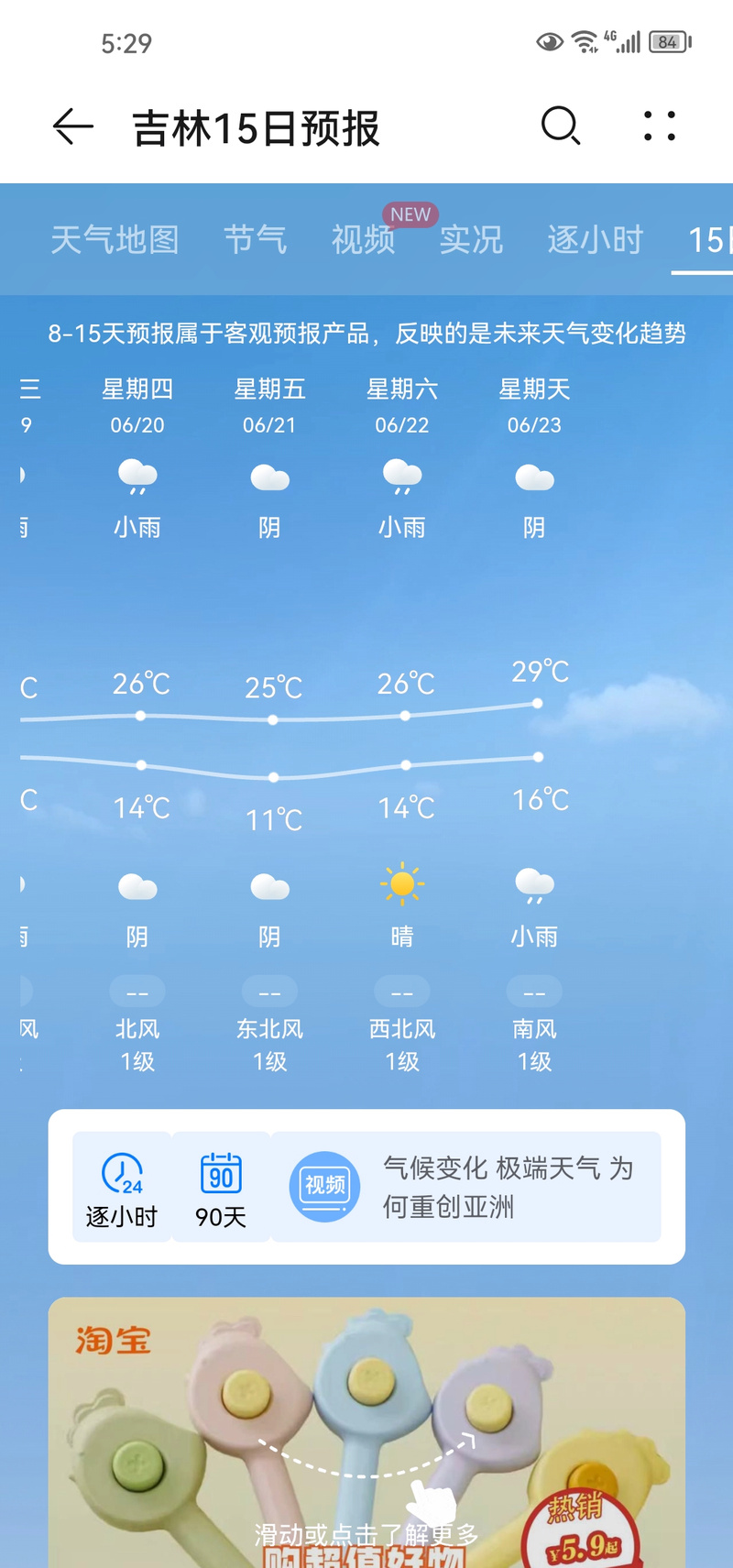This screenshot has width=733, height=1568.
Task: Select the 晴 sunny icon under 星期六
Action: tap(402, 883)
